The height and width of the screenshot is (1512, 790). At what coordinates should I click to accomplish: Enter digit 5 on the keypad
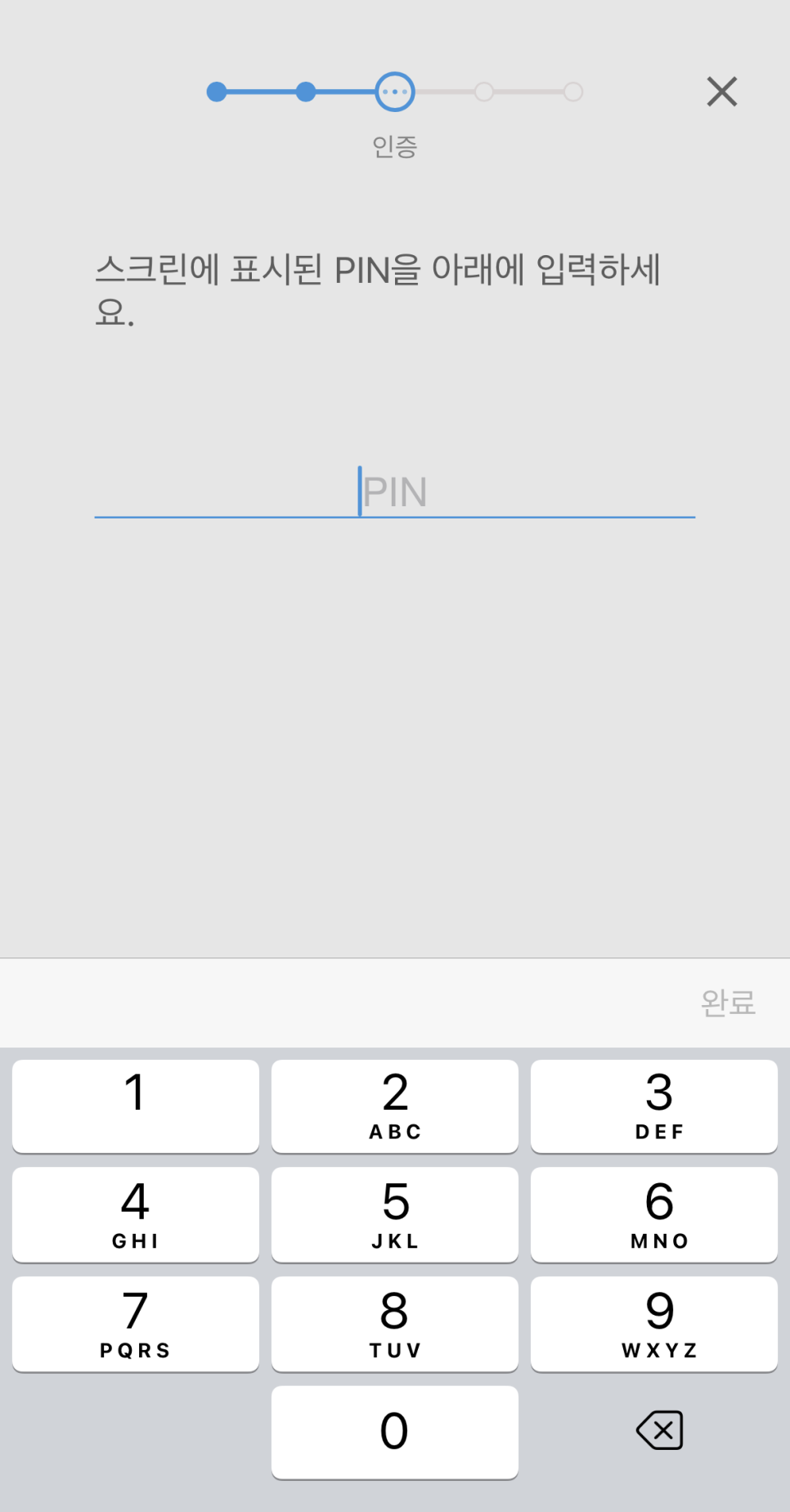(x=395, y=1214)
